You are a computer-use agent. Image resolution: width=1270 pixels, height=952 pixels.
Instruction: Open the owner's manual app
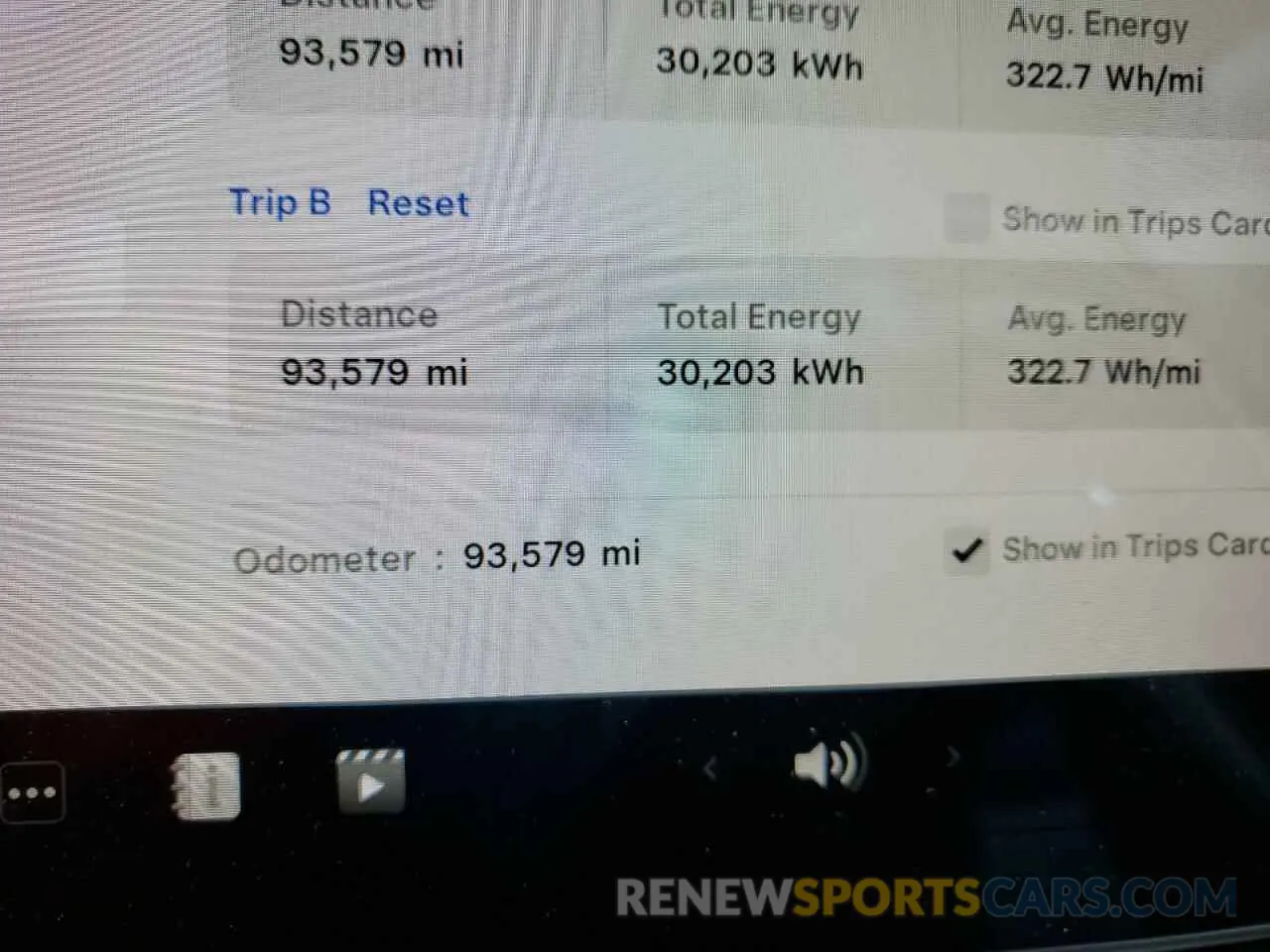pyautogui.click(x=206, y=786)
